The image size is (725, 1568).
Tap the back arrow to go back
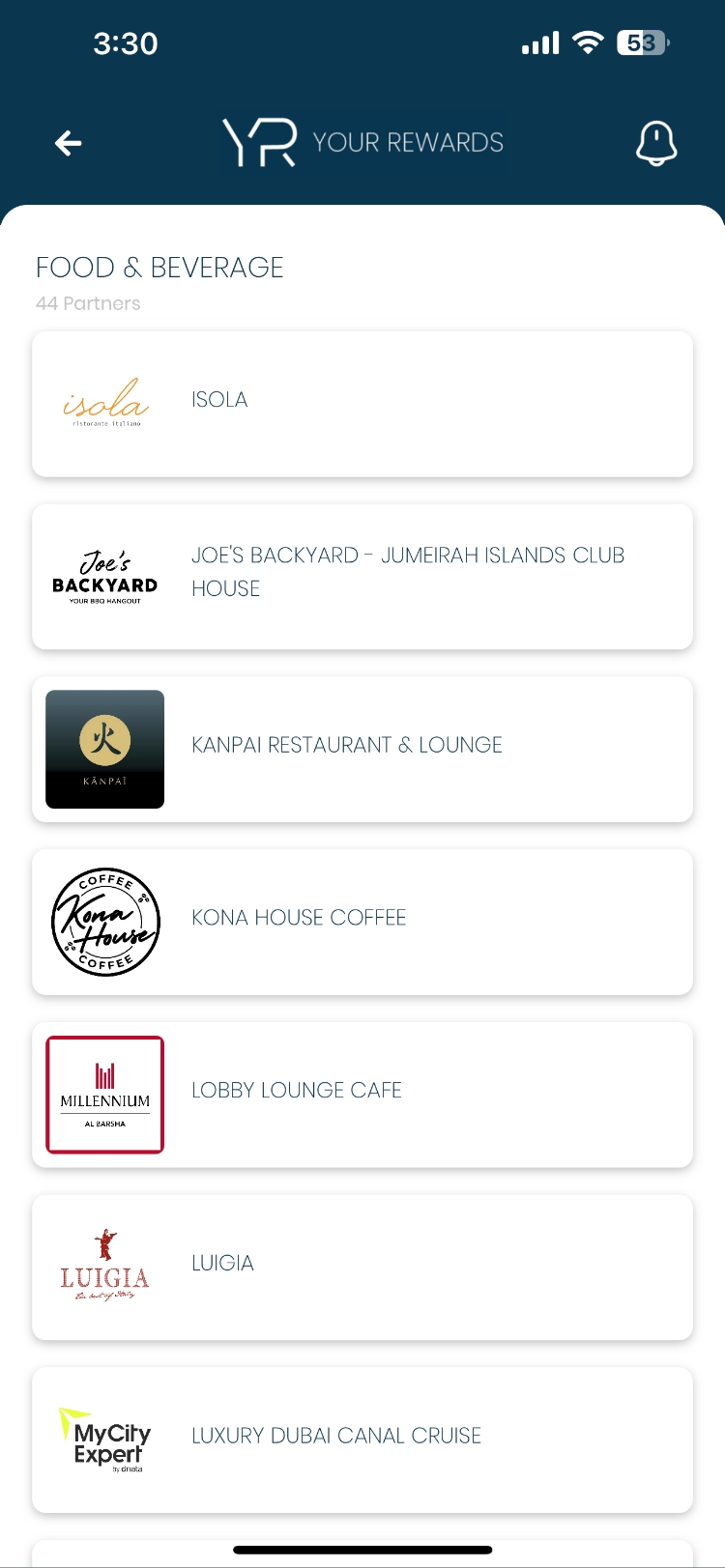tap(68, 142)
